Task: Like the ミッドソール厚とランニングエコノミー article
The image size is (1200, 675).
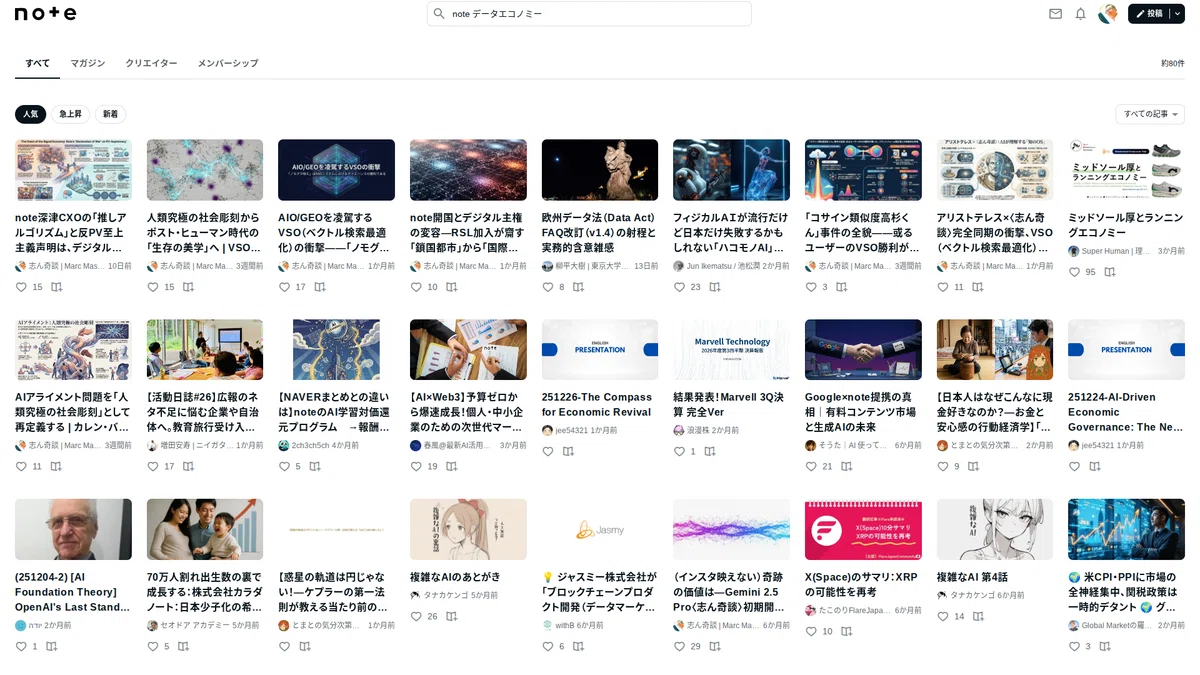Action: 1075,272
